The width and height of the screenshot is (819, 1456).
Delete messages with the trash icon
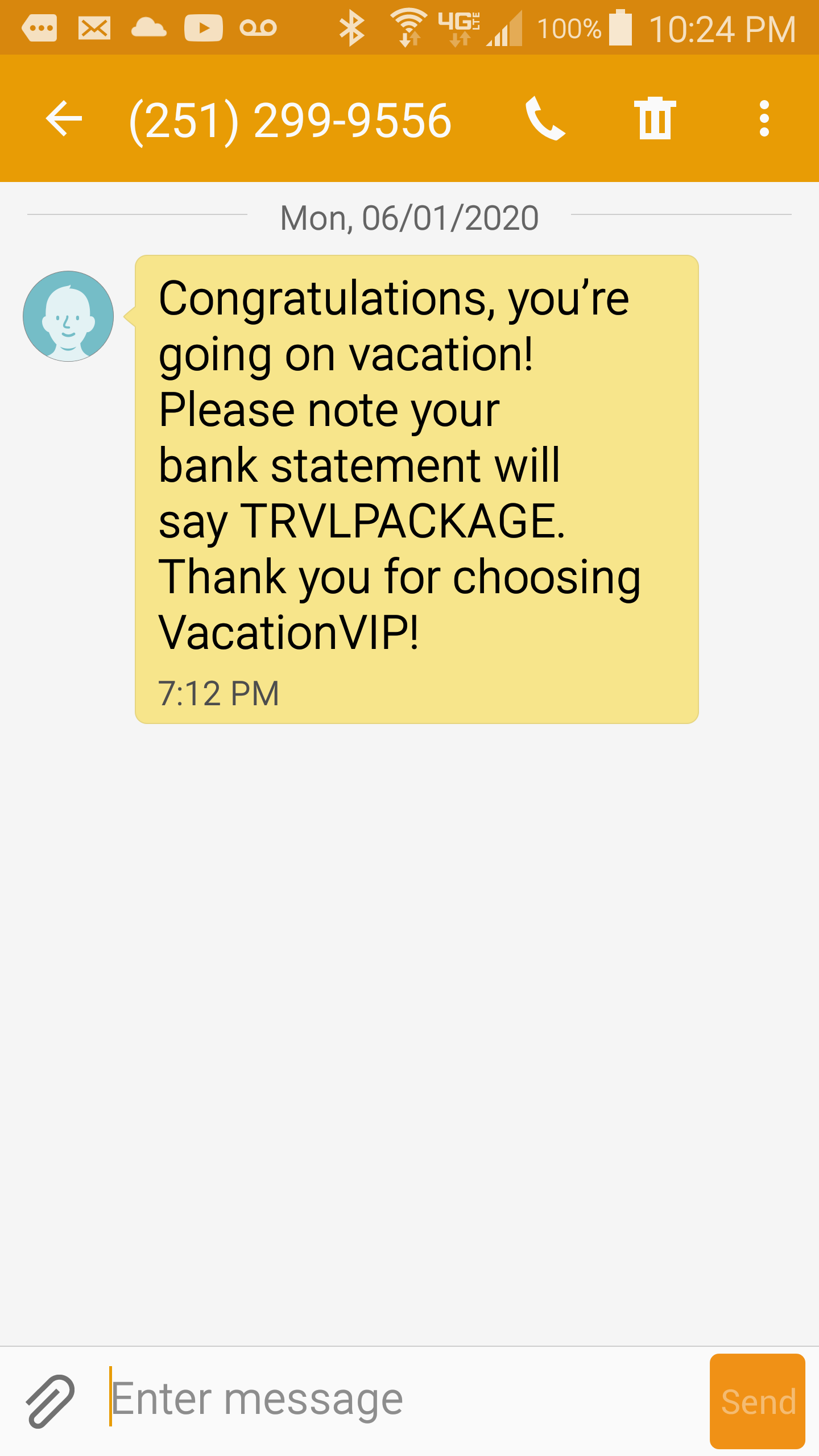(x=655, y=119)
